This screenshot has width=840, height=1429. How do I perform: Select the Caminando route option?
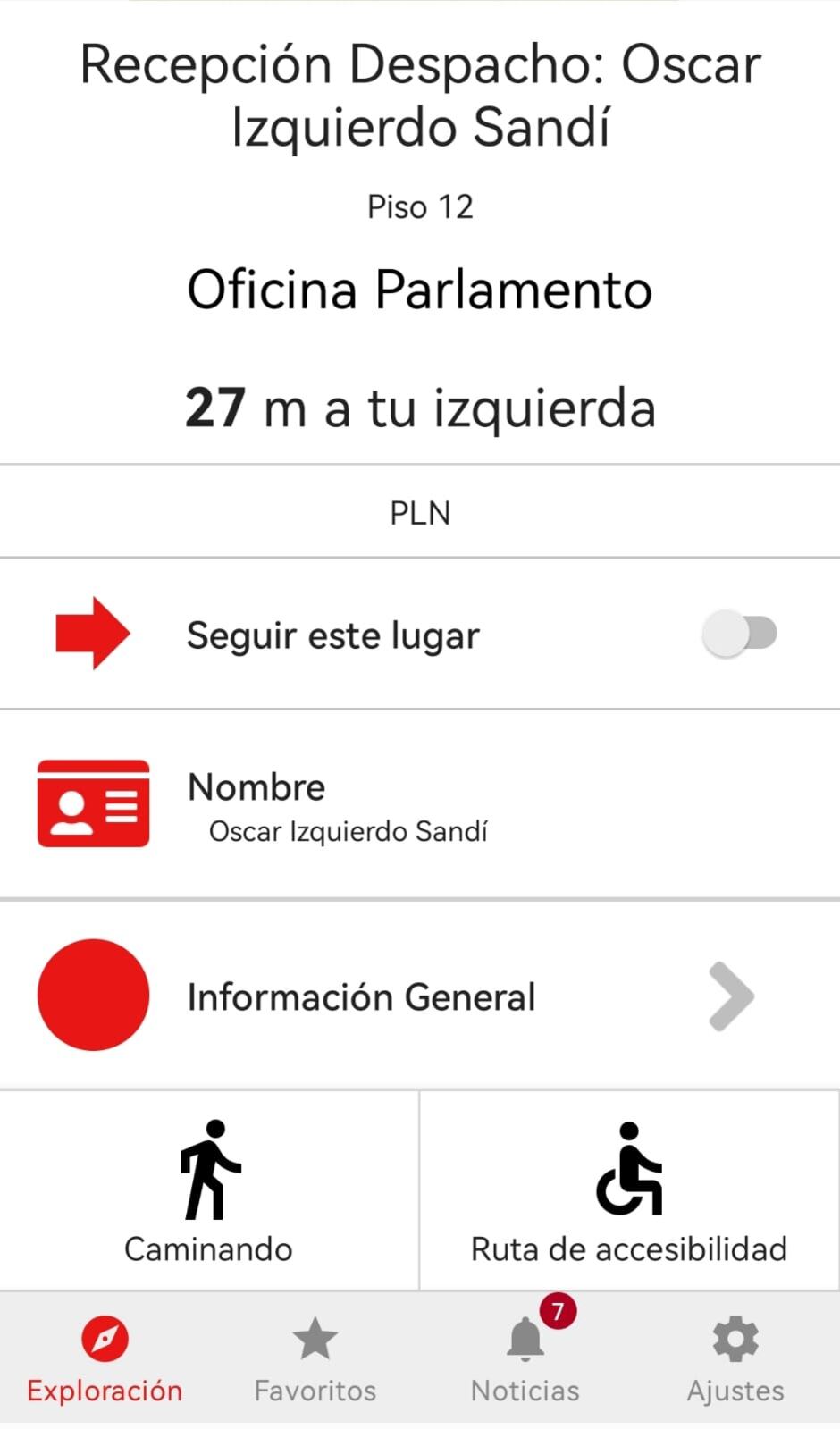(208, 1189)
